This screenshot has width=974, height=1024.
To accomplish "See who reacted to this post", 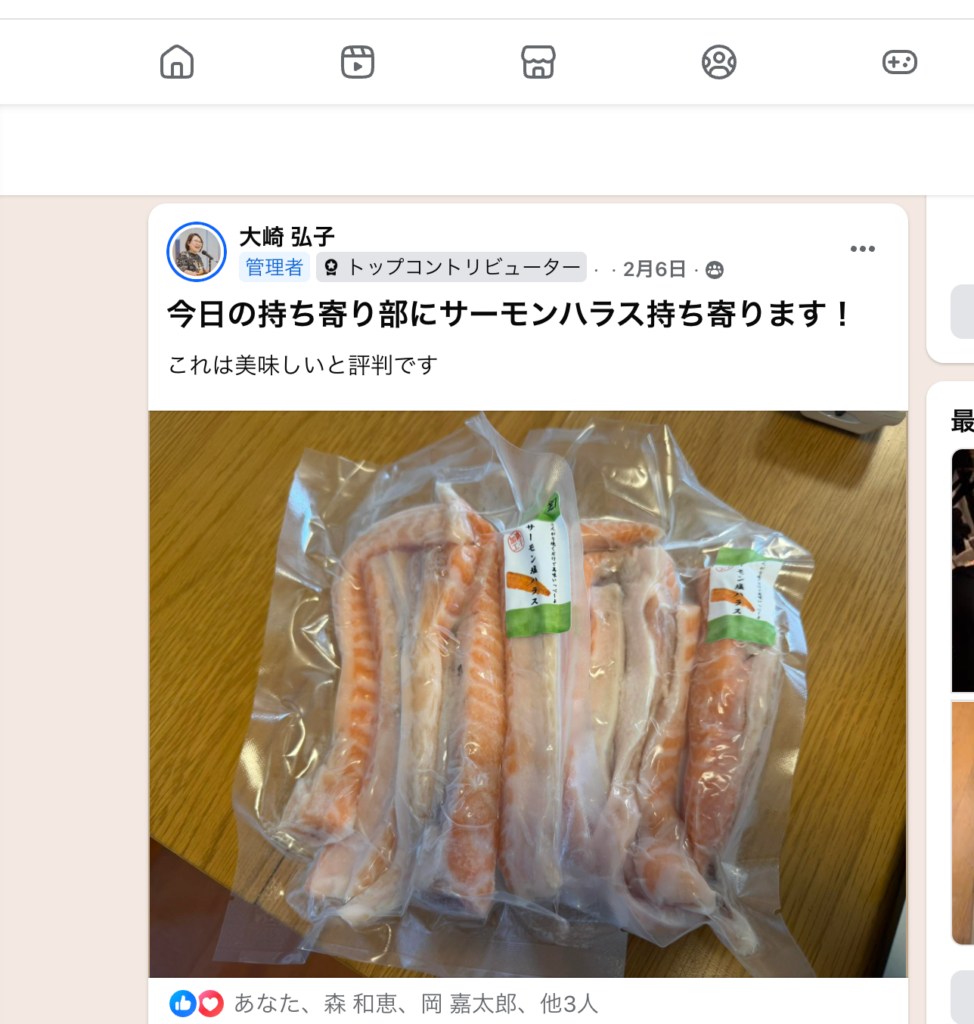I will tap(415, 1003).
